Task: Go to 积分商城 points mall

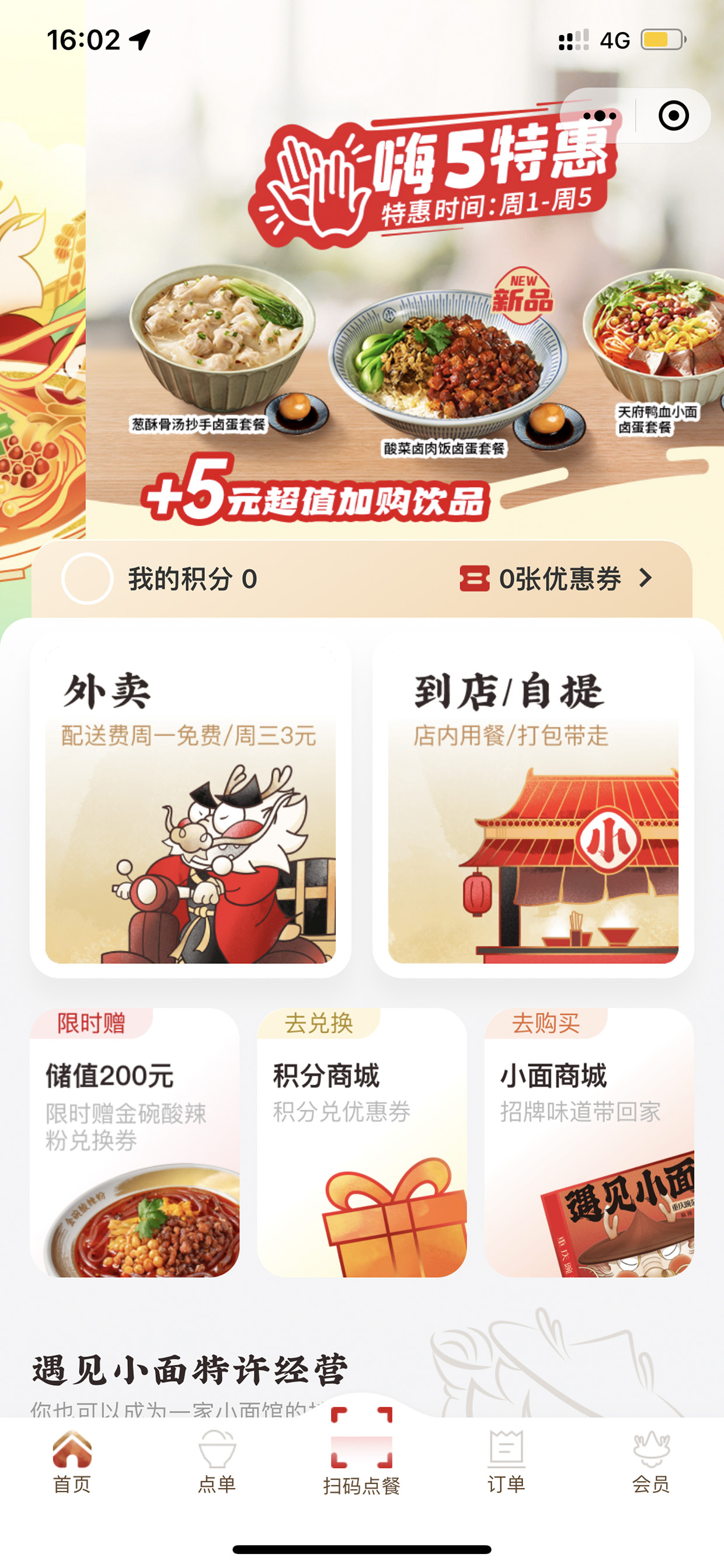Action: [362, 1143]
